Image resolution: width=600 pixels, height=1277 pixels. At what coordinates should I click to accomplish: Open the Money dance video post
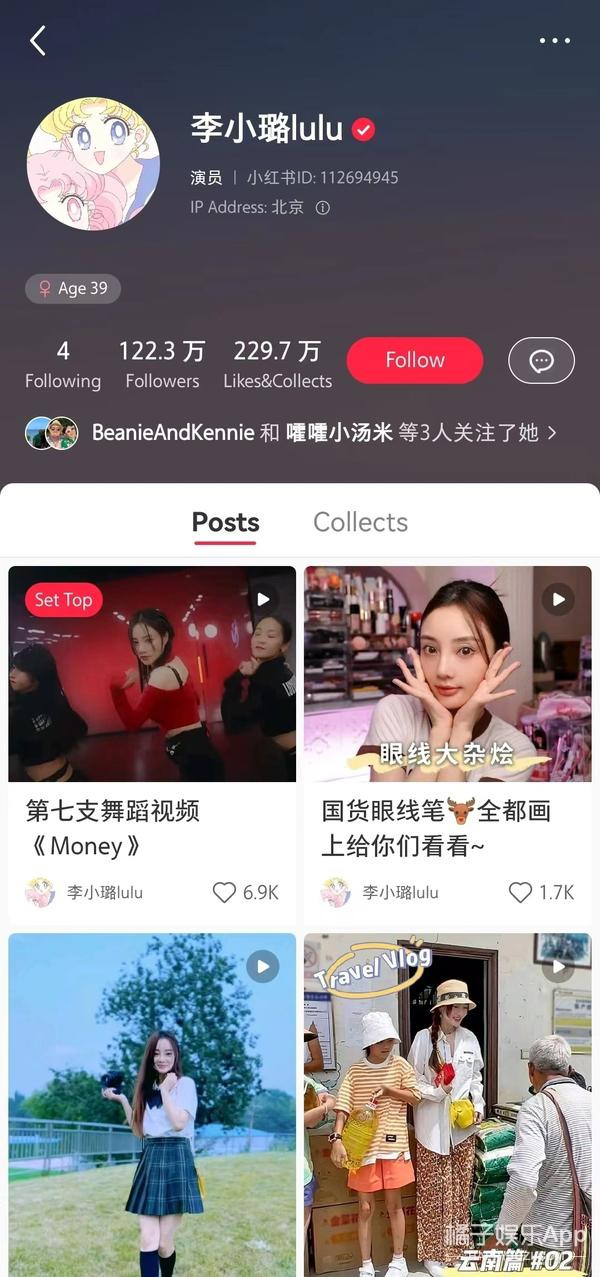tap(152, 674)
